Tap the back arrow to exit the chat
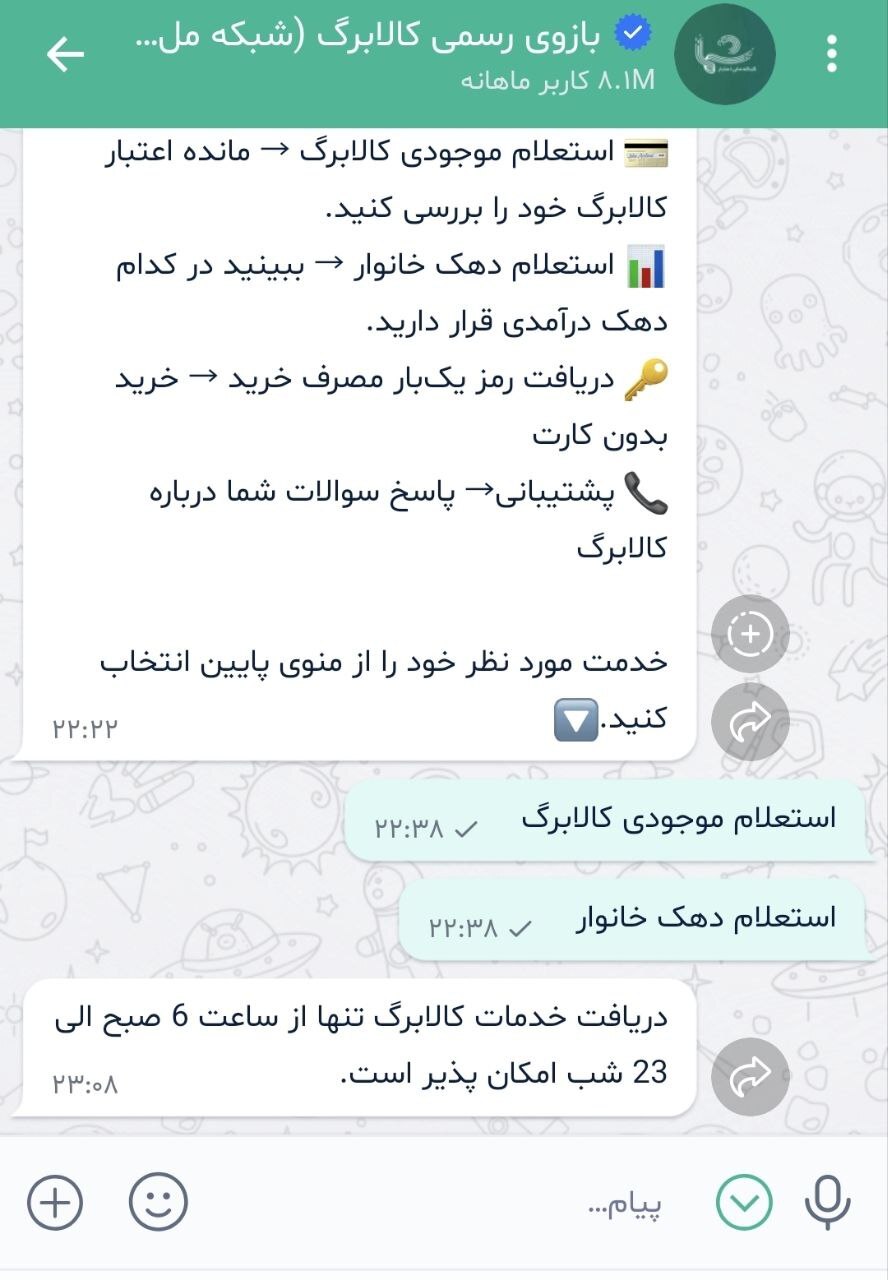The height and width of the screenshot is (1280, 888). (x=63, y=54)
